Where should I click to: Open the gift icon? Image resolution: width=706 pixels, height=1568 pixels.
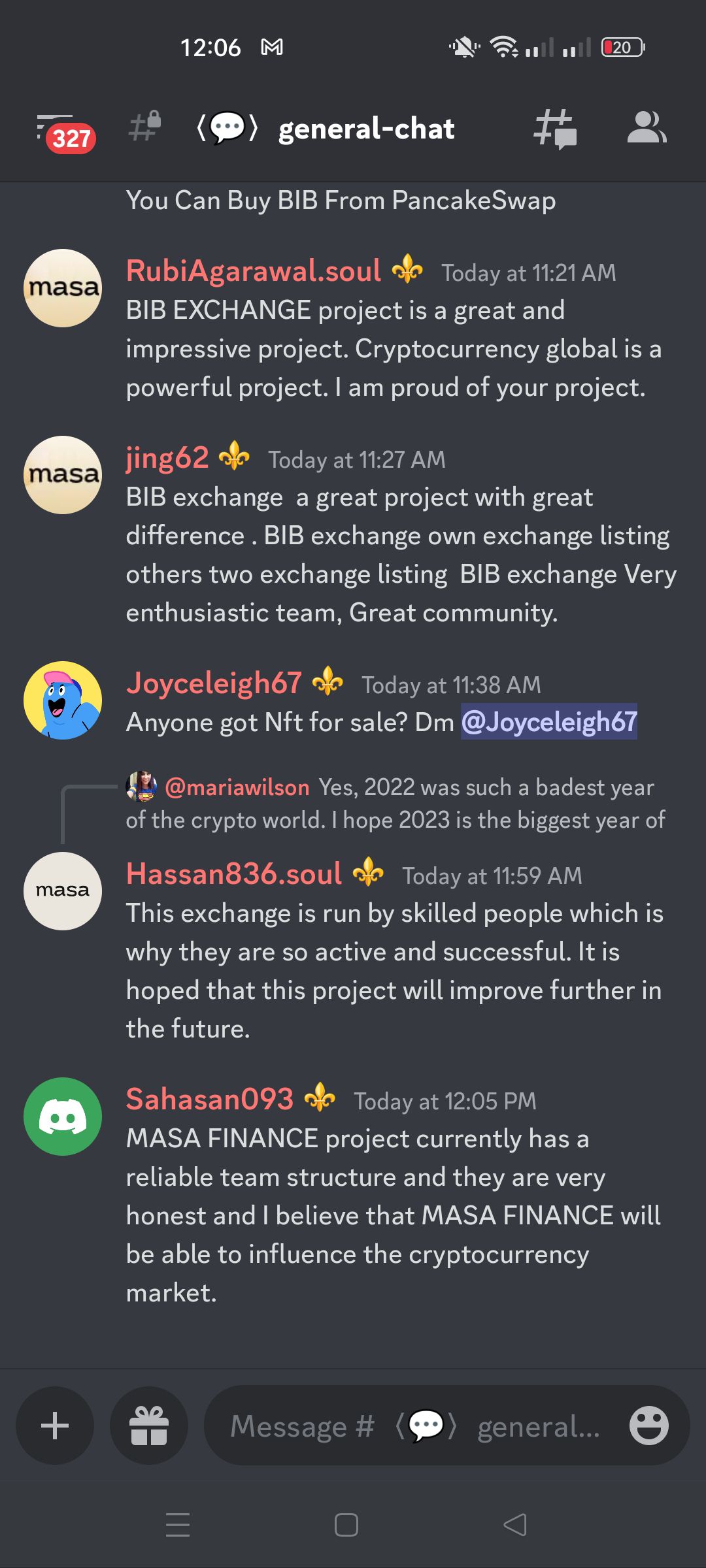tap(149, 1426)
